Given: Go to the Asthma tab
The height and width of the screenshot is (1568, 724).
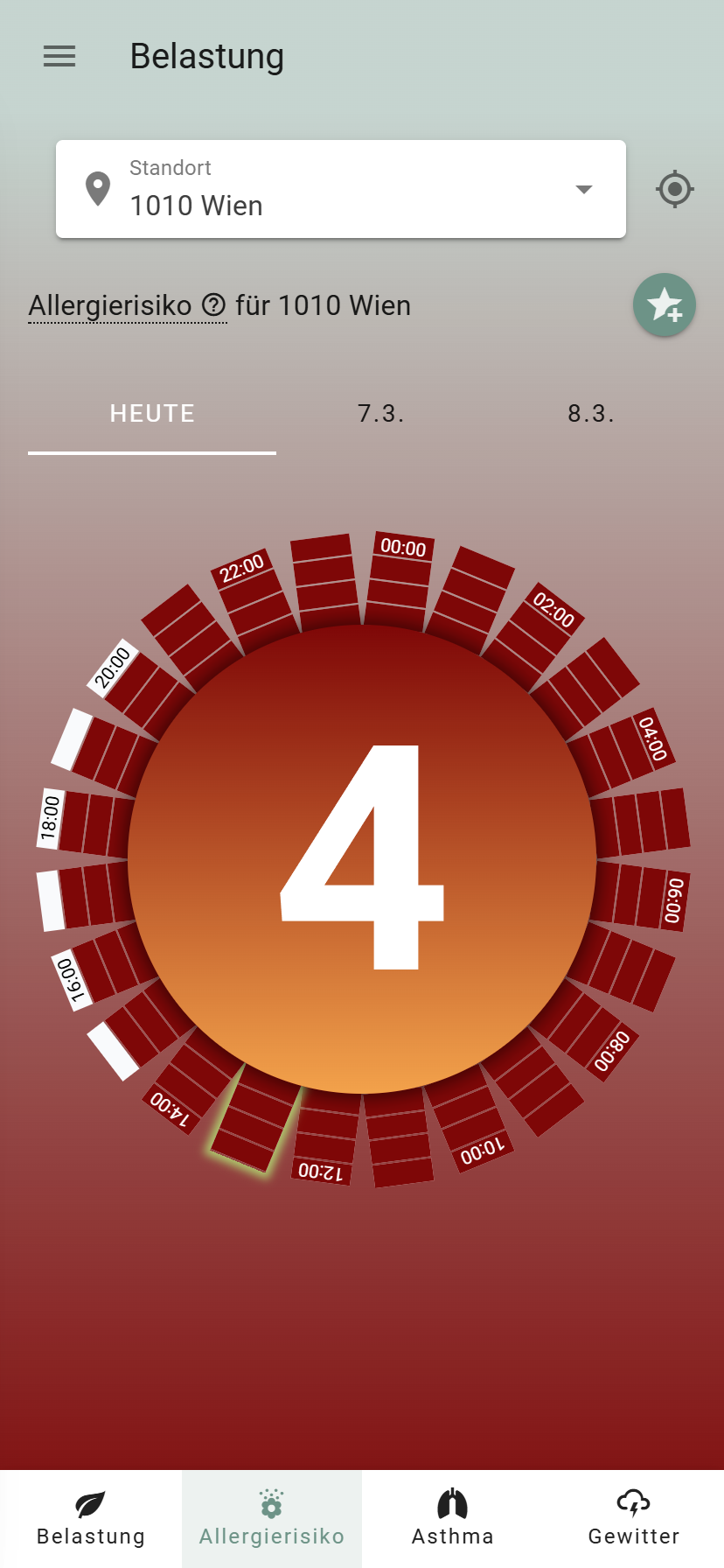Looking at the screenshot, I should tap(453, 1519).
